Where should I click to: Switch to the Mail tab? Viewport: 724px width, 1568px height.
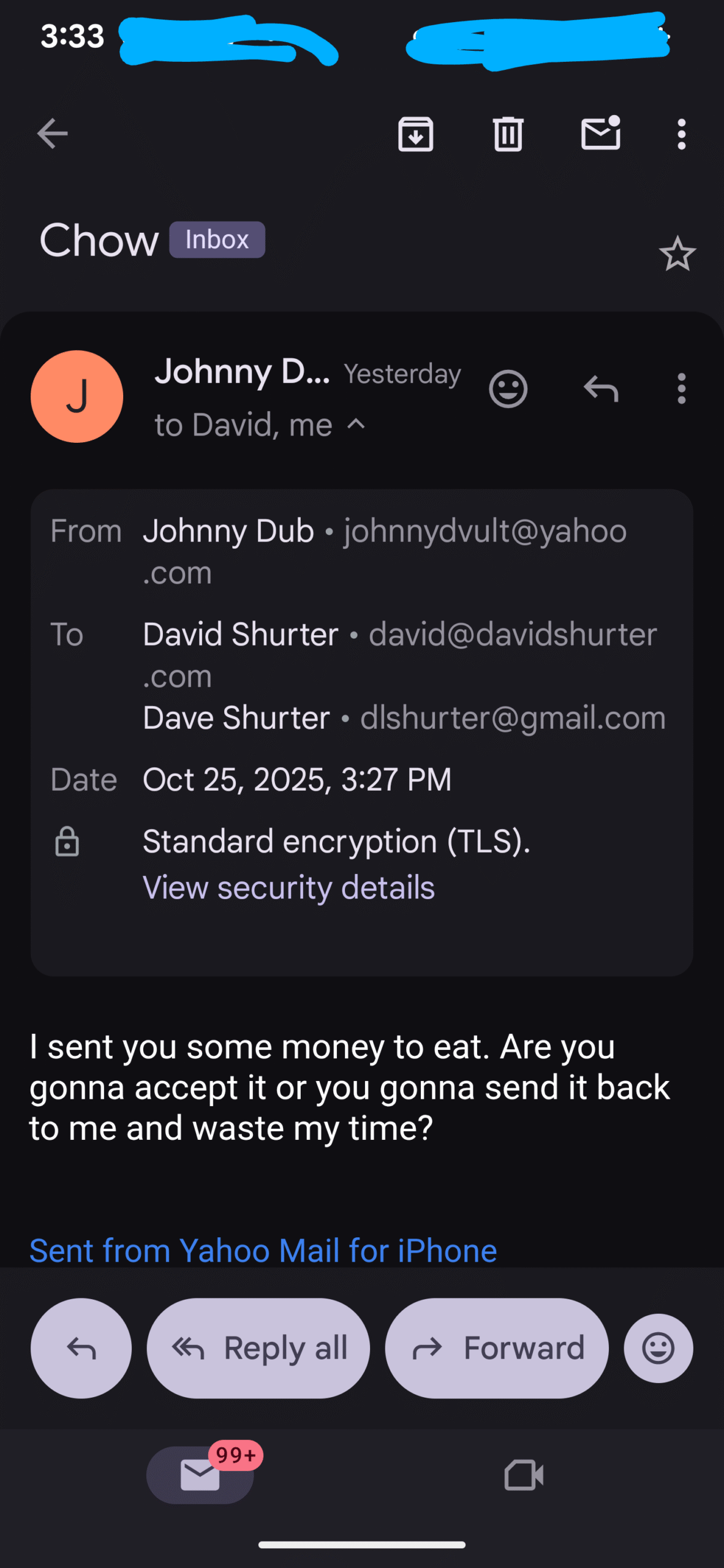coord(200,1475)
